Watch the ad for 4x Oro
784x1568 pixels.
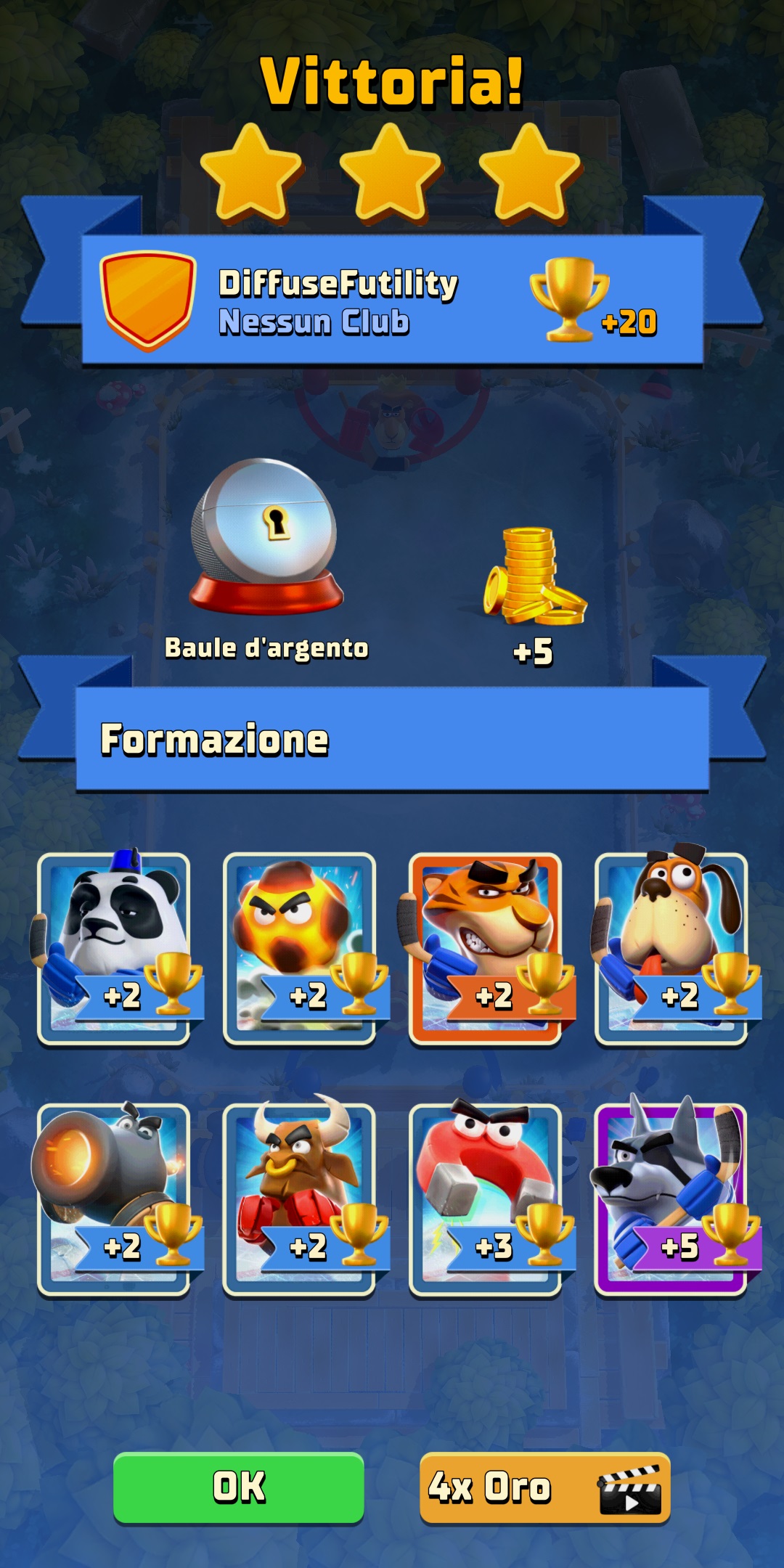pyautogui.click(x=544, y=1487)
